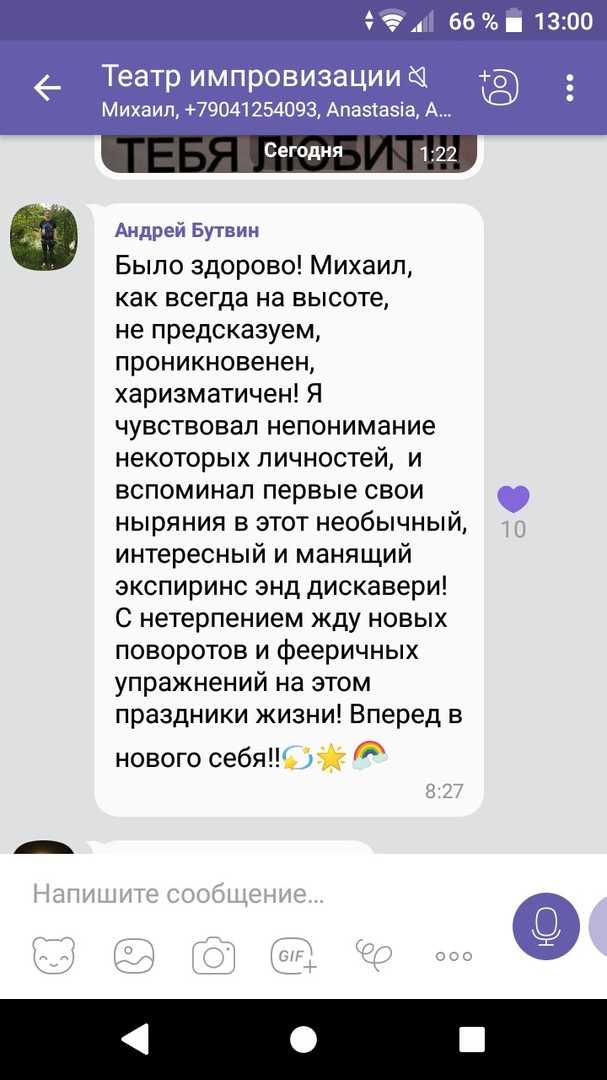Record a voice message with the microphone
This screenshot has width=607, height=1080.
pos(546,926)
